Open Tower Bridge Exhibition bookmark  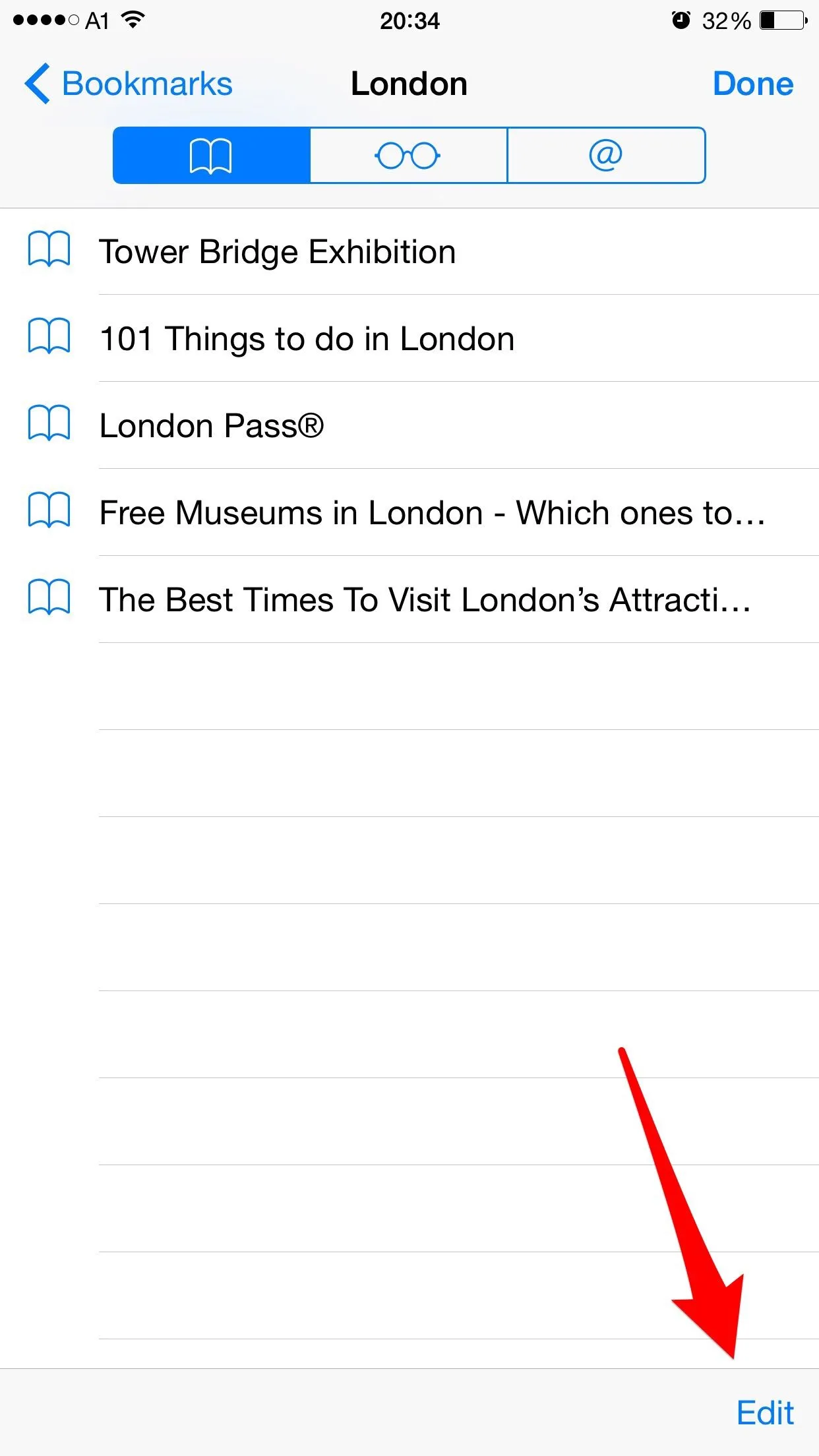[x=277, y=252]
